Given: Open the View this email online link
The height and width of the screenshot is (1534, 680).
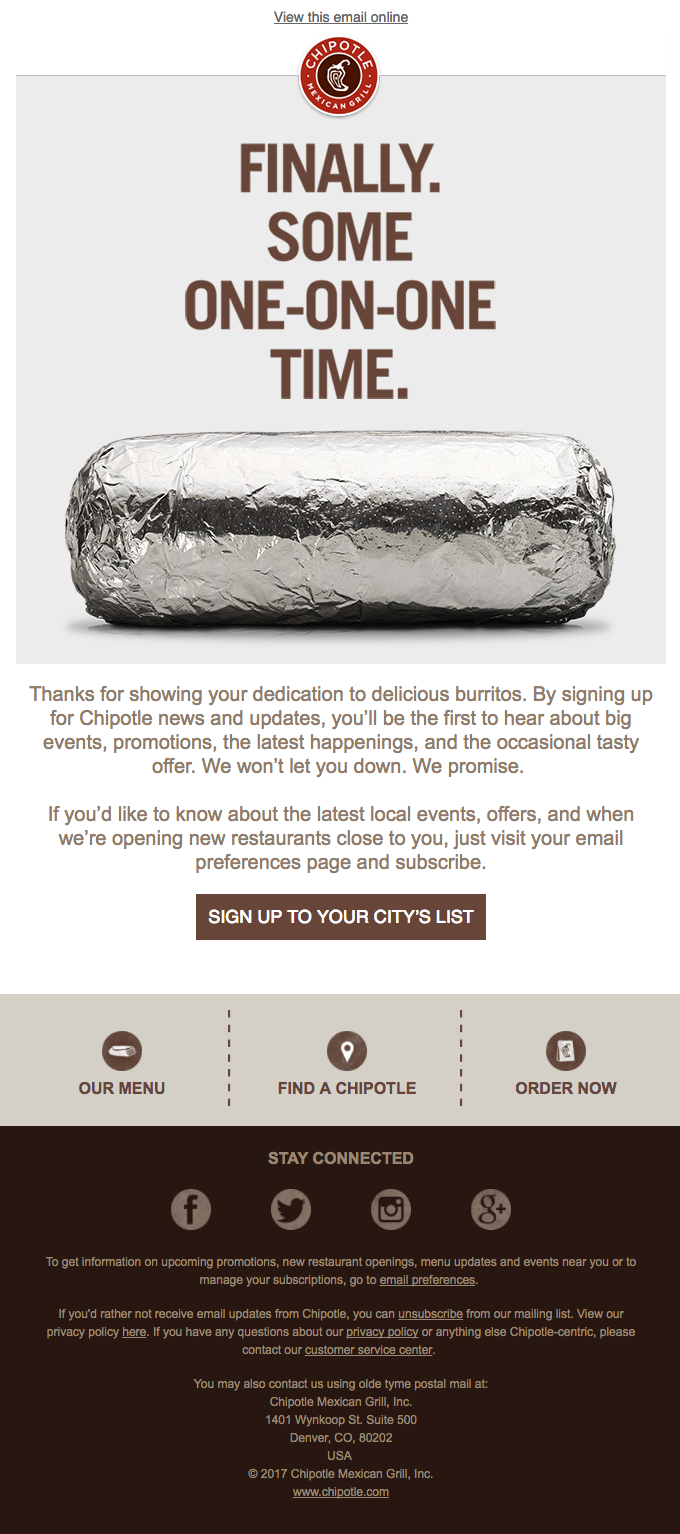Looking at the screenshot, I should click(341, 17).
